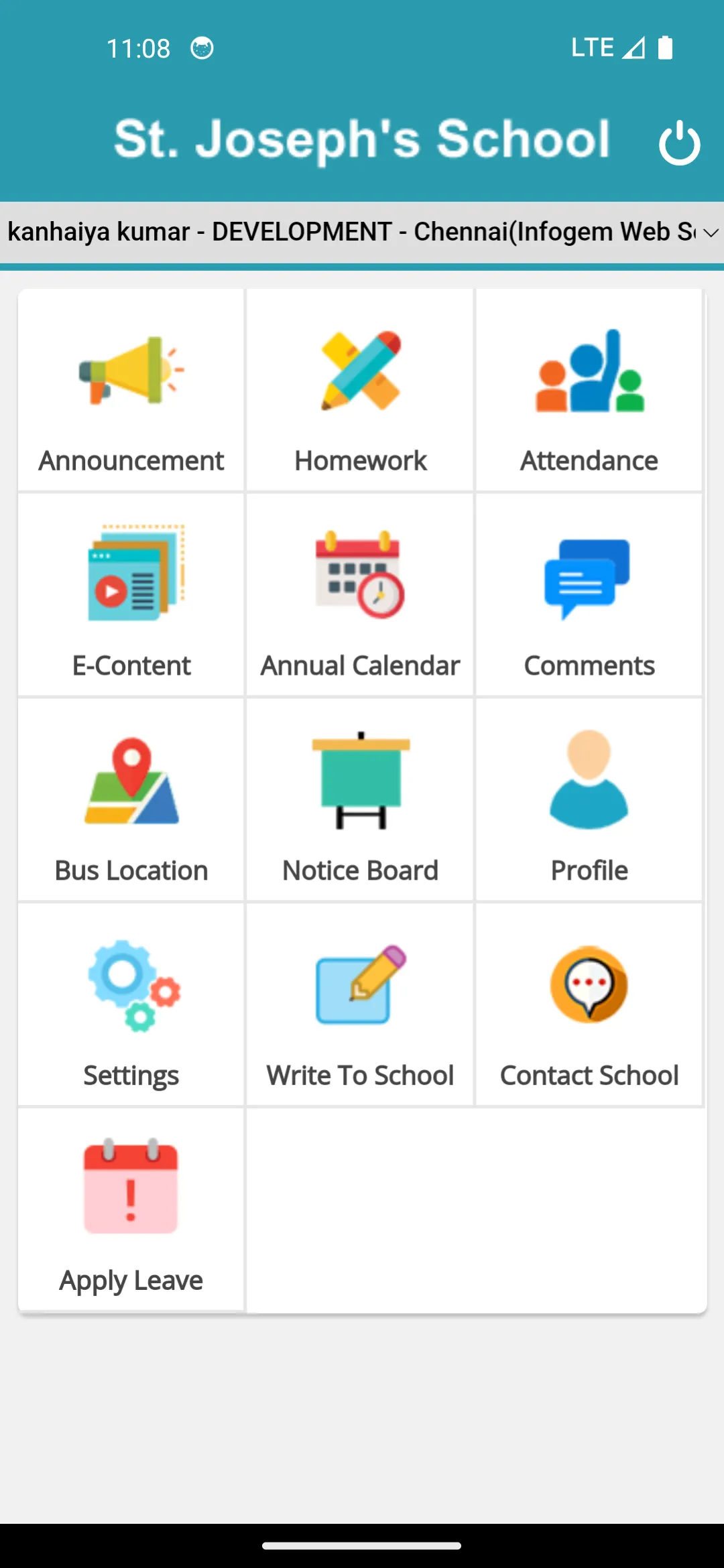This screenshot has width=724, height=1568.
Task: View Attendance records
Action: tap(589, 390)
